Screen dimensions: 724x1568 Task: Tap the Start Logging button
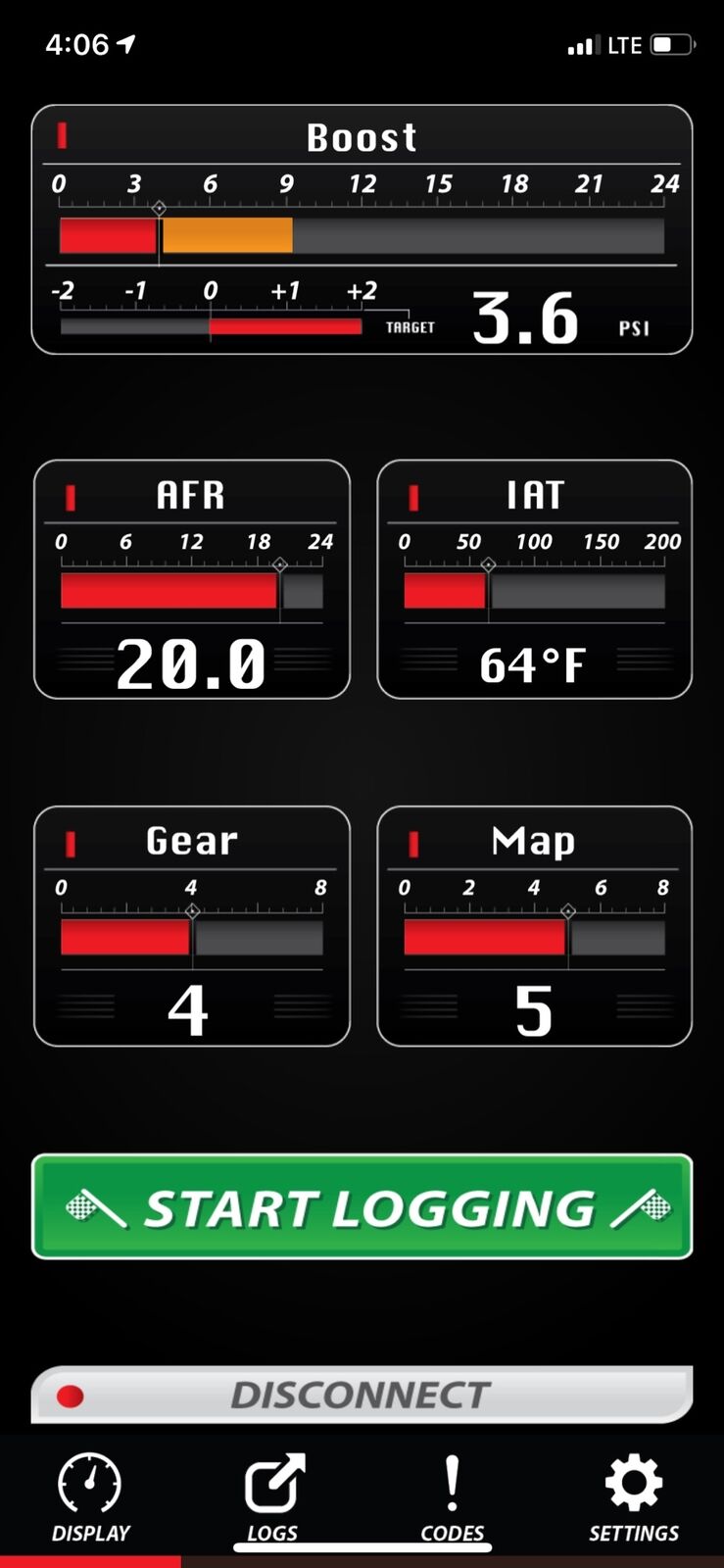click(362, 1207)
